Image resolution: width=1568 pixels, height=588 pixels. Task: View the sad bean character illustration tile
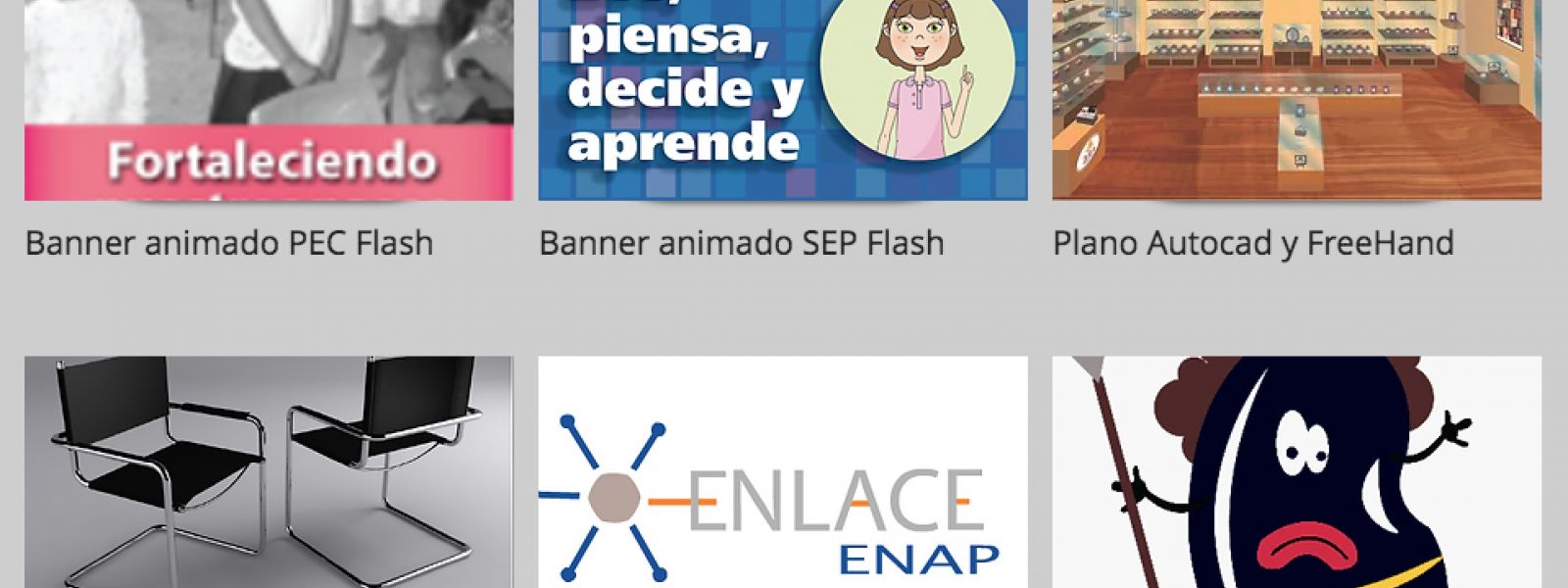click(x=1296, y=472)
